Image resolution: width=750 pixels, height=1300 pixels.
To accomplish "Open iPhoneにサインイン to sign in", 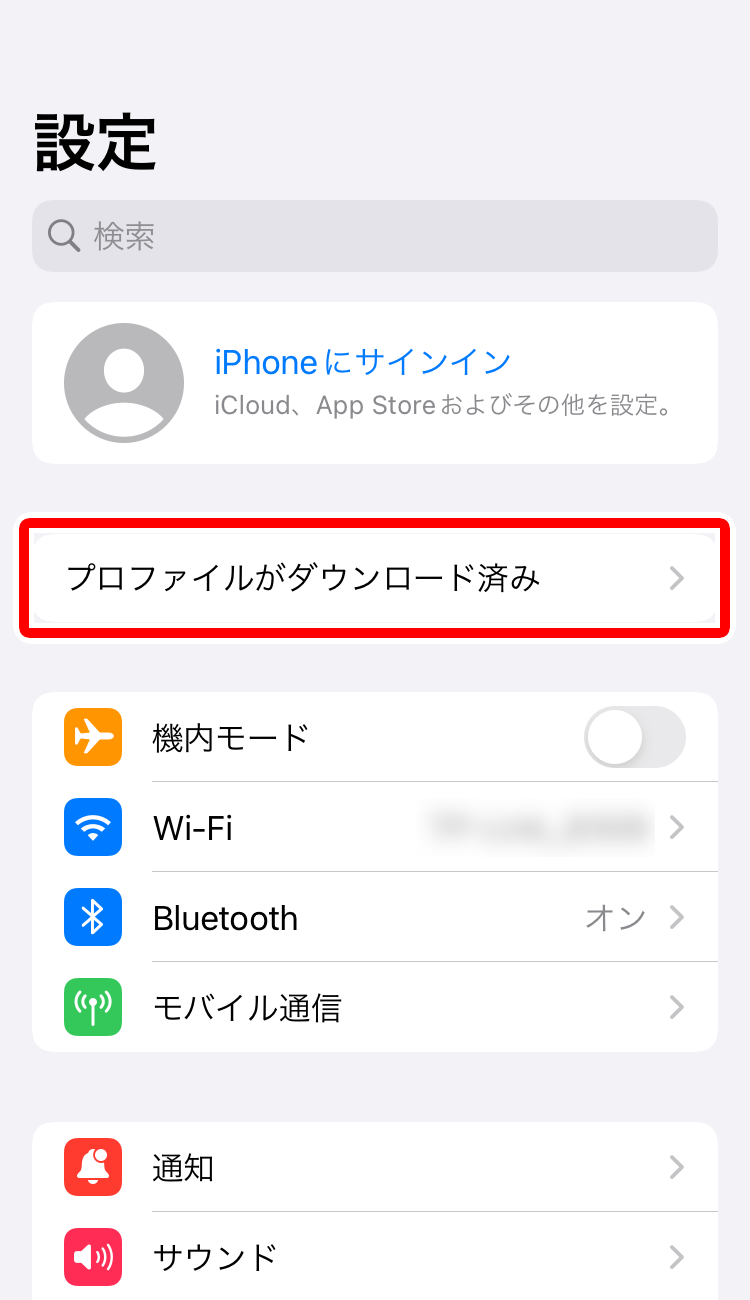I will coord(375,383).
